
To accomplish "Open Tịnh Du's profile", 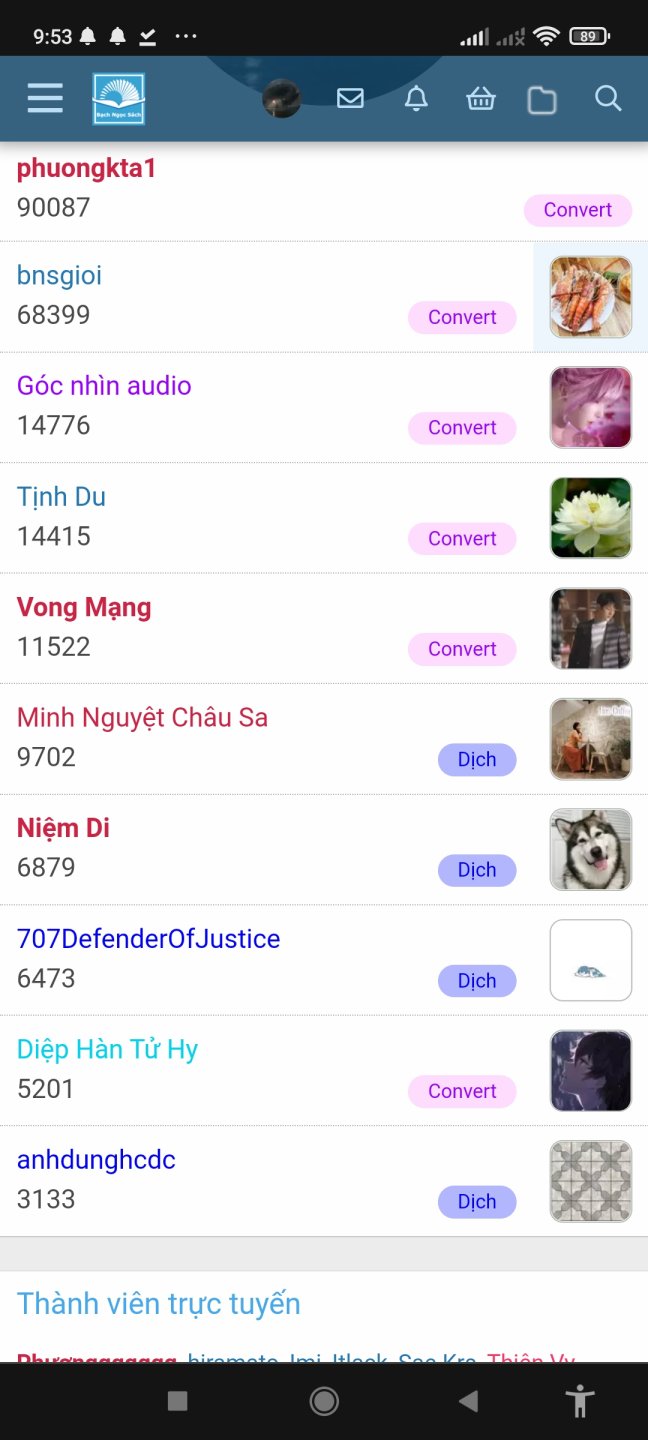I will pos(61,497).
